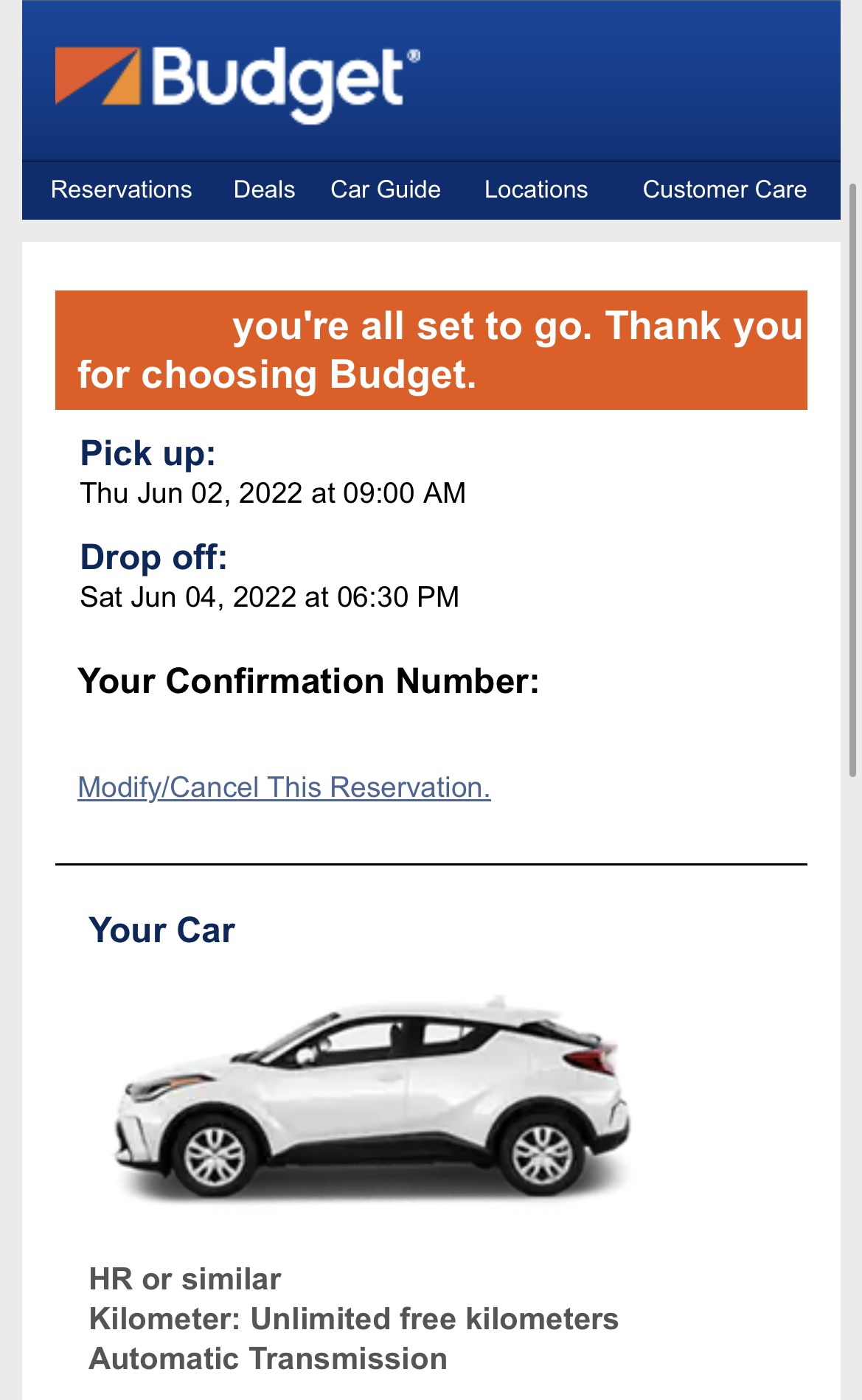
Task: Open Customer Care
Action: (725, 189)
